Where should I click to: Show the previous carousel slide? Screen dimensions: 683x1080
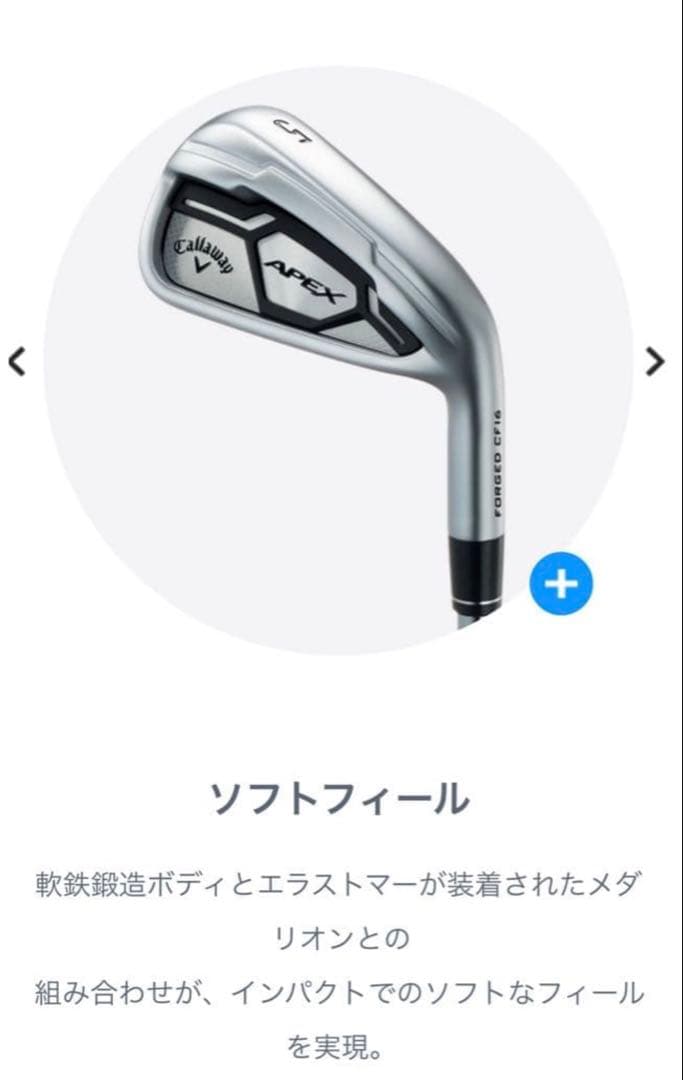(x=16, y=361)
